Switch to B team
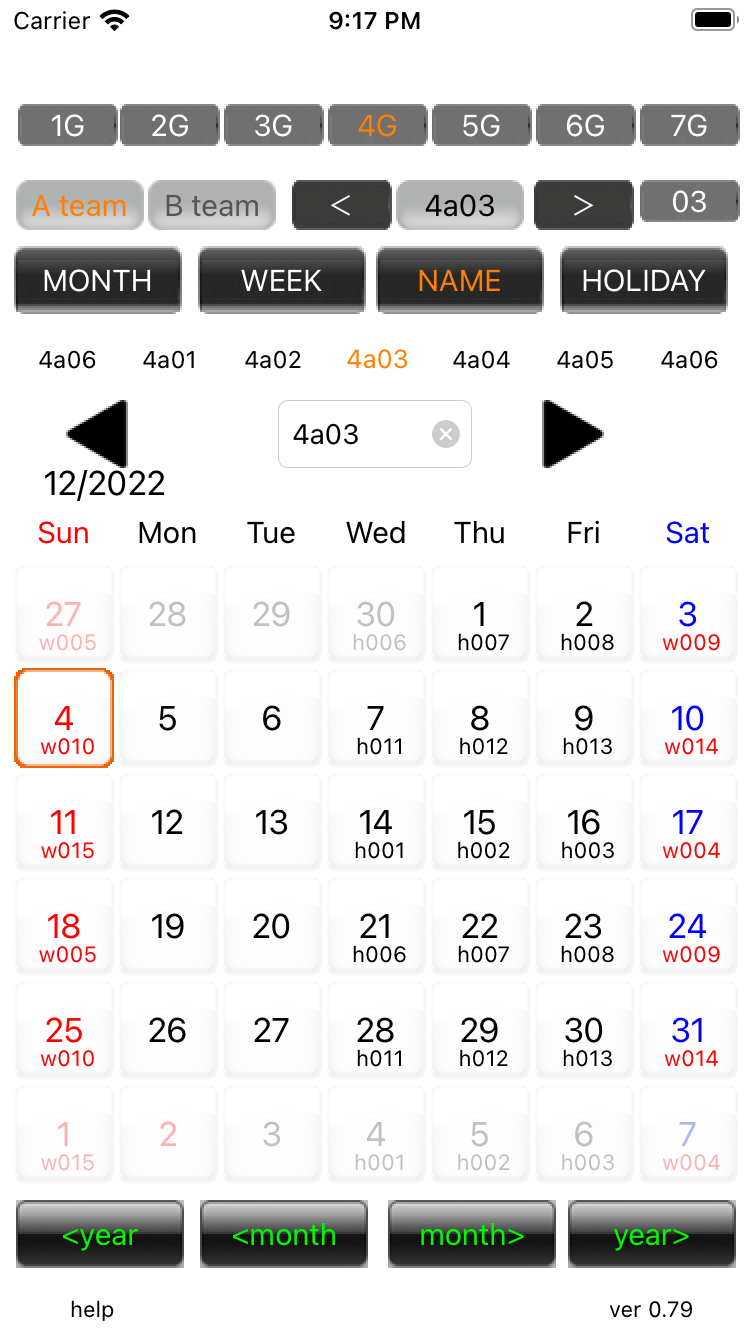This screenshot has height=1334, width=750. pos(212,206)
